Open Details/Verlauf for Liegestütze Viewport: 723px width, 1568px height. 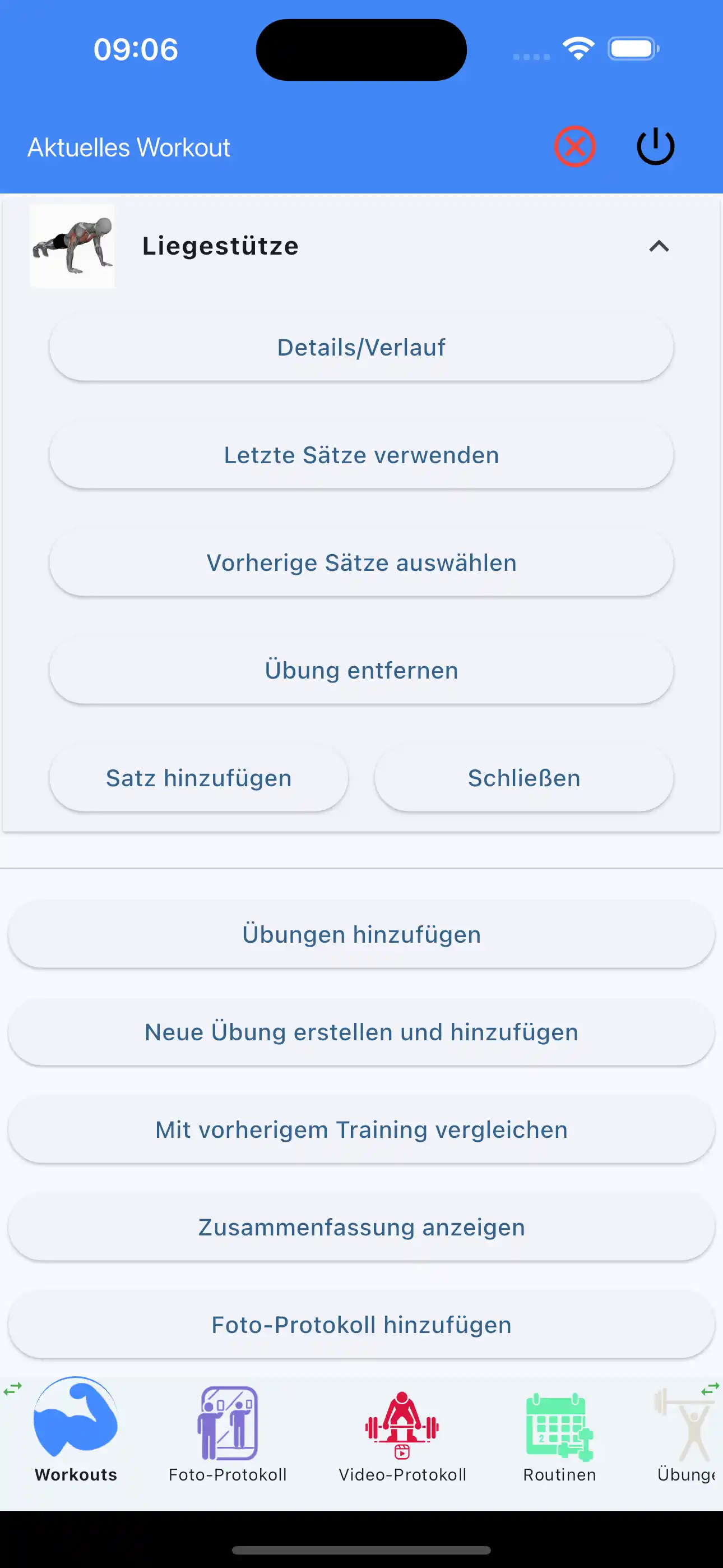tap(361, 347)
